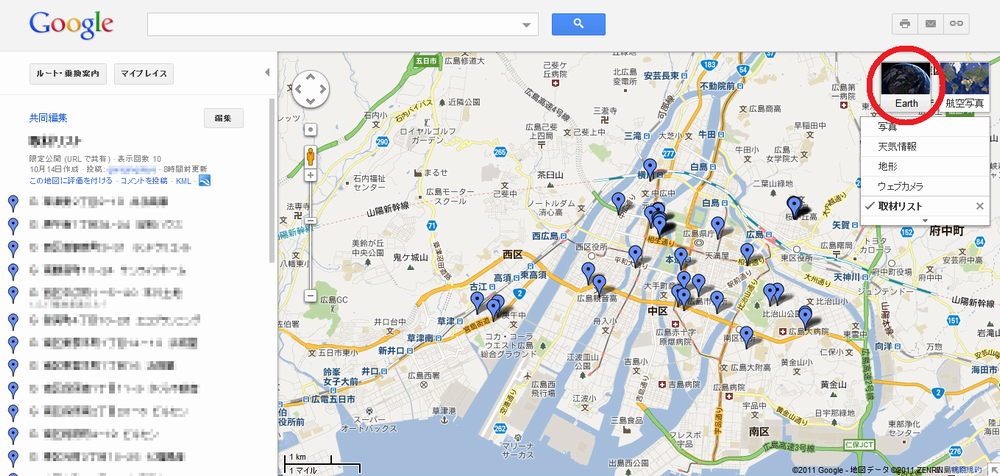Send the map by email envelope icon

[x=931, y=24]
